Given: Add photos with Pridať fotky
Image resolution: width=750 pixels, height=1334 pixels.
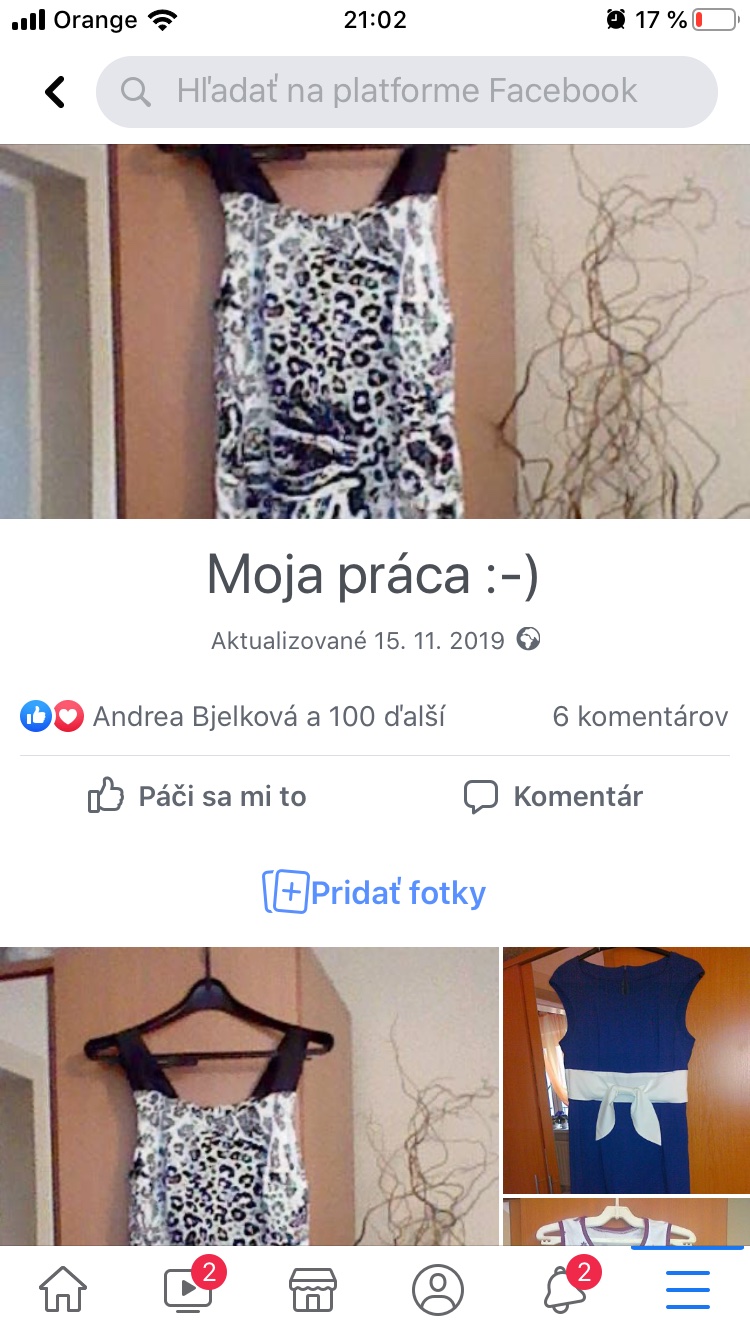Looking at the screenshot, I should [375, 892].
